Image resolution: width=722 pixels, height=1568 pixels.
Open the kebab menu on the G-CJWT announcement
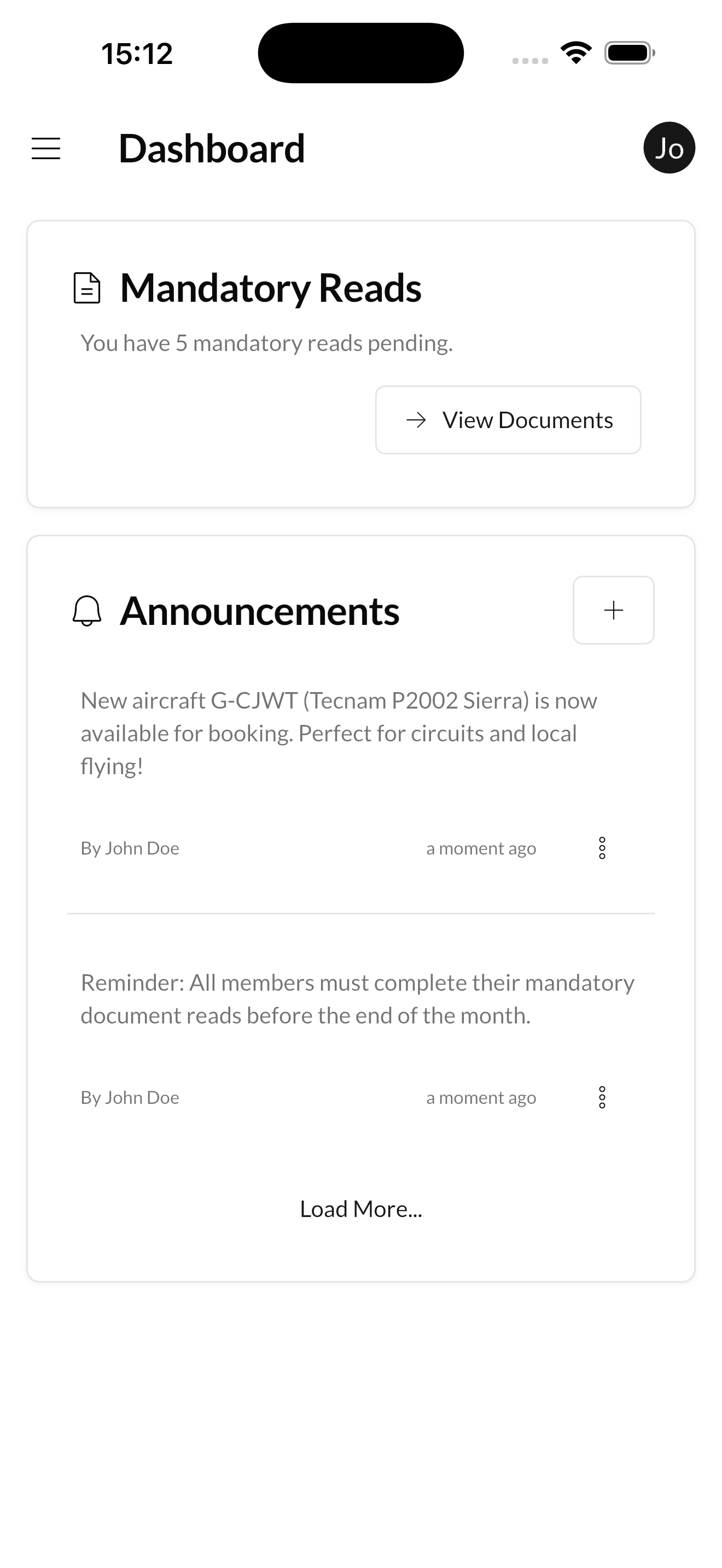point(602,848)
